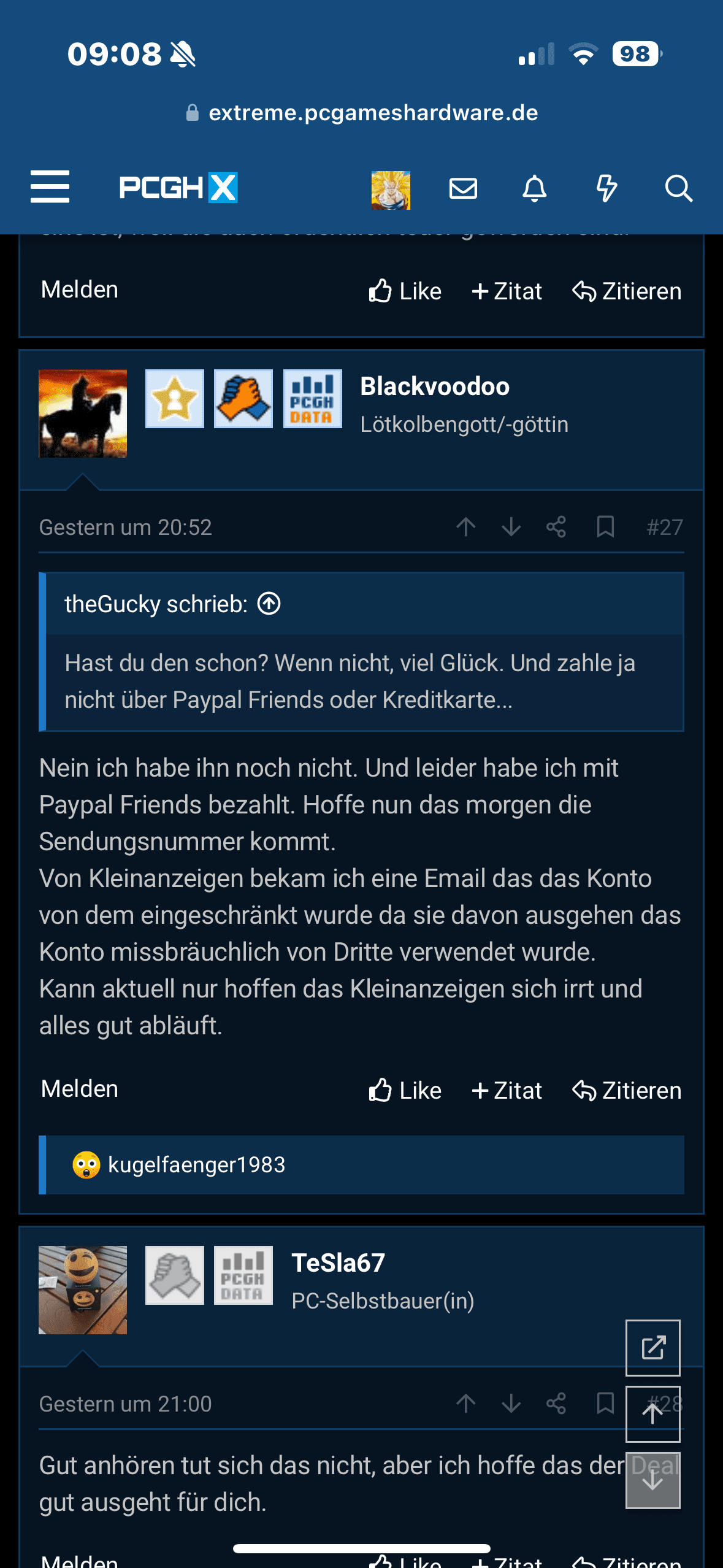Open the forum search
The image size is (723, 1568).
(x=678, y=188)
